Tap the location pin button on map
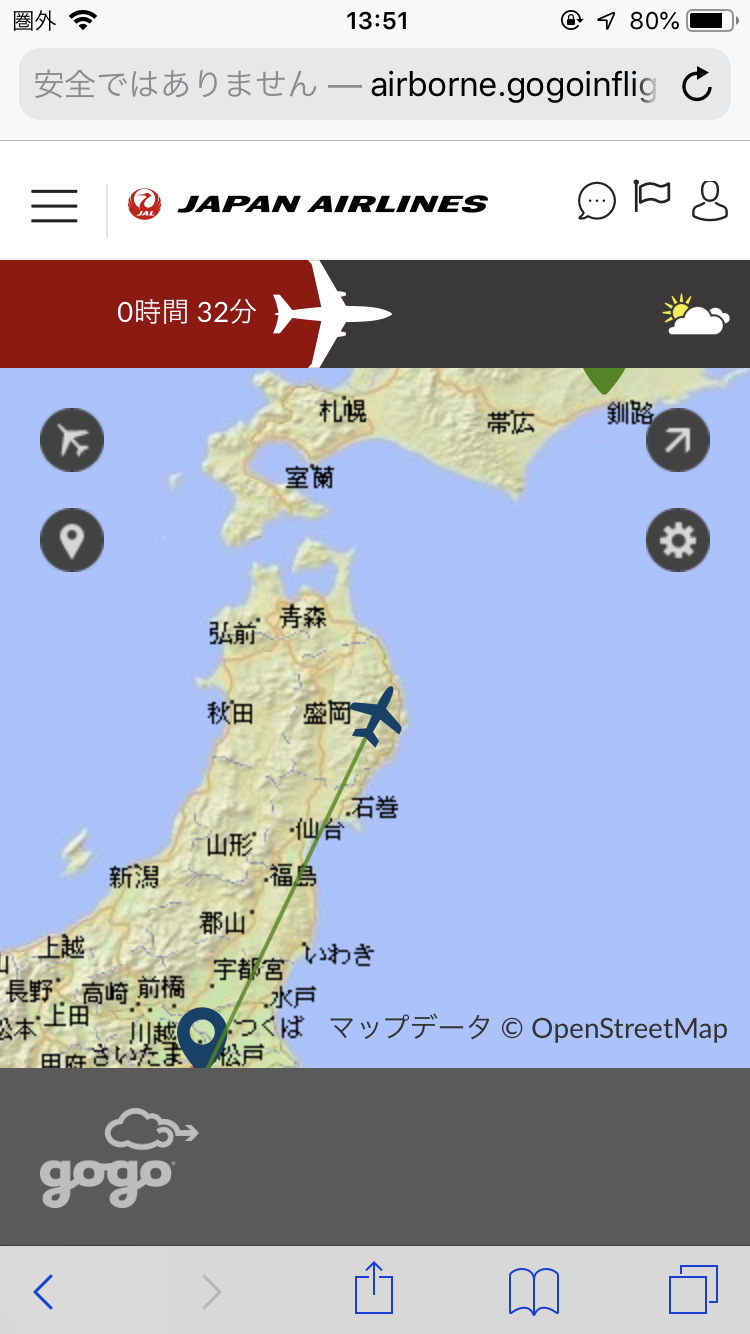The image size is (750, 1334). [x=72, y=540]
